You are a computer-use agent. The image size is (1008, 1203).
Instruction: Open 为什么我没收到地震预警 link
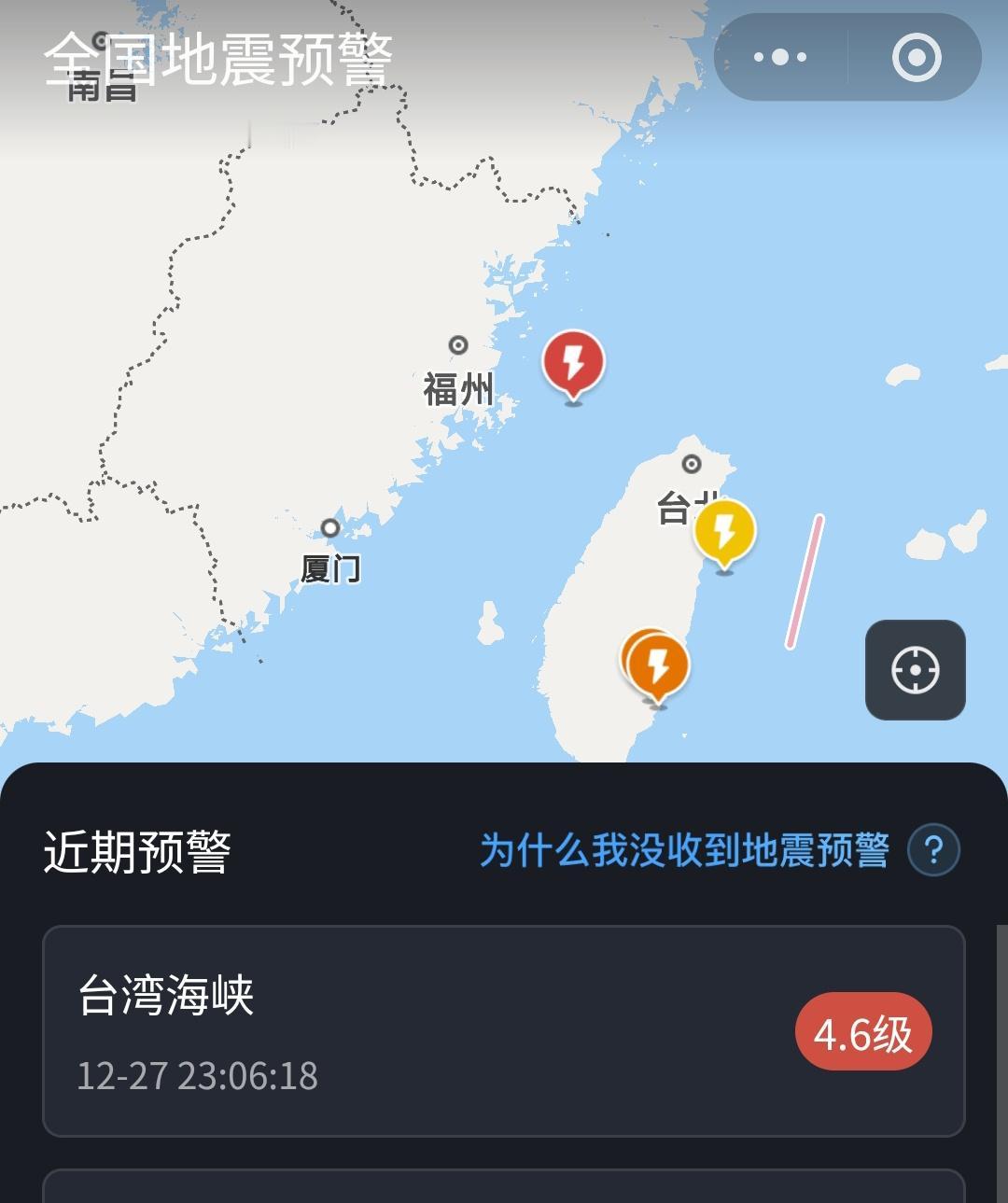coord(686,849)
